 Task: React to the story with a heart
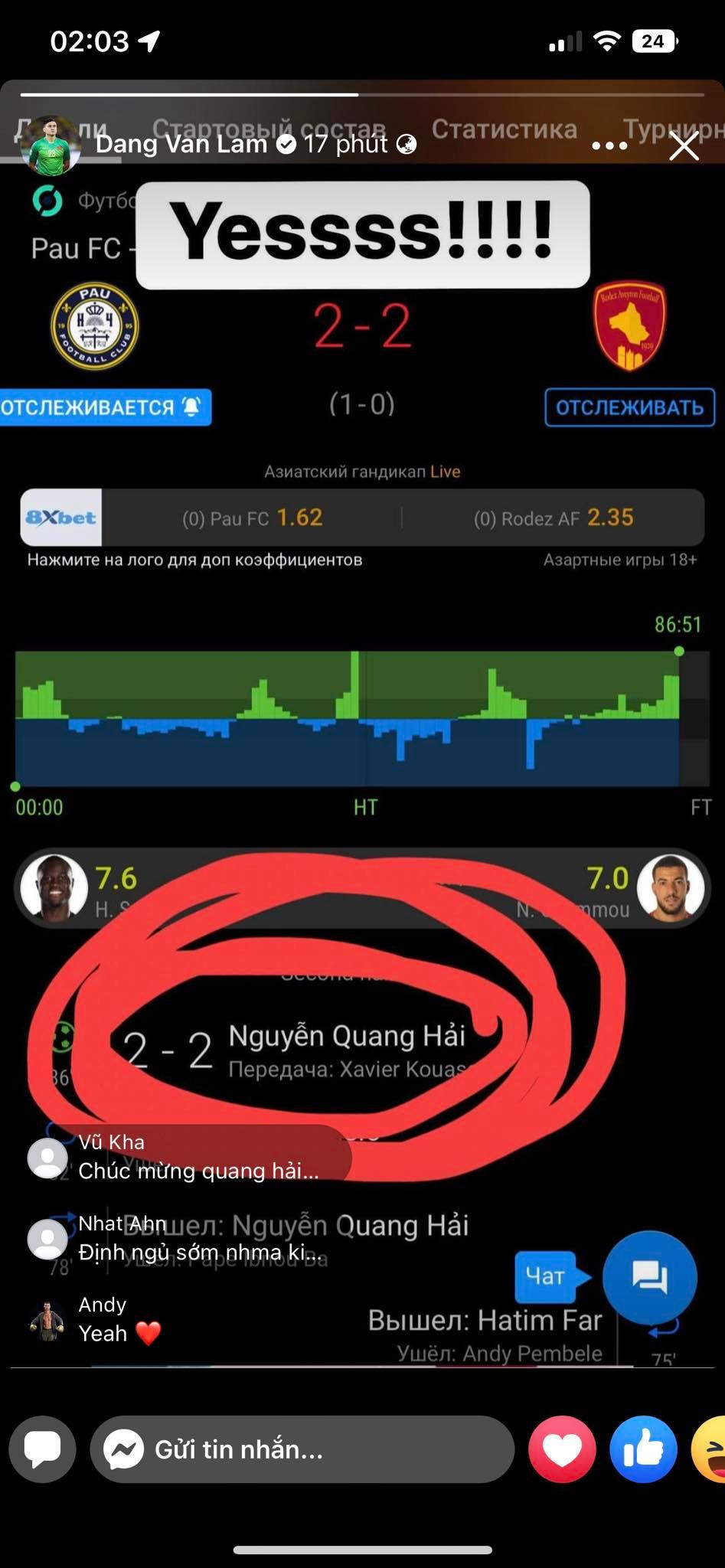(x=563, y=1449)
